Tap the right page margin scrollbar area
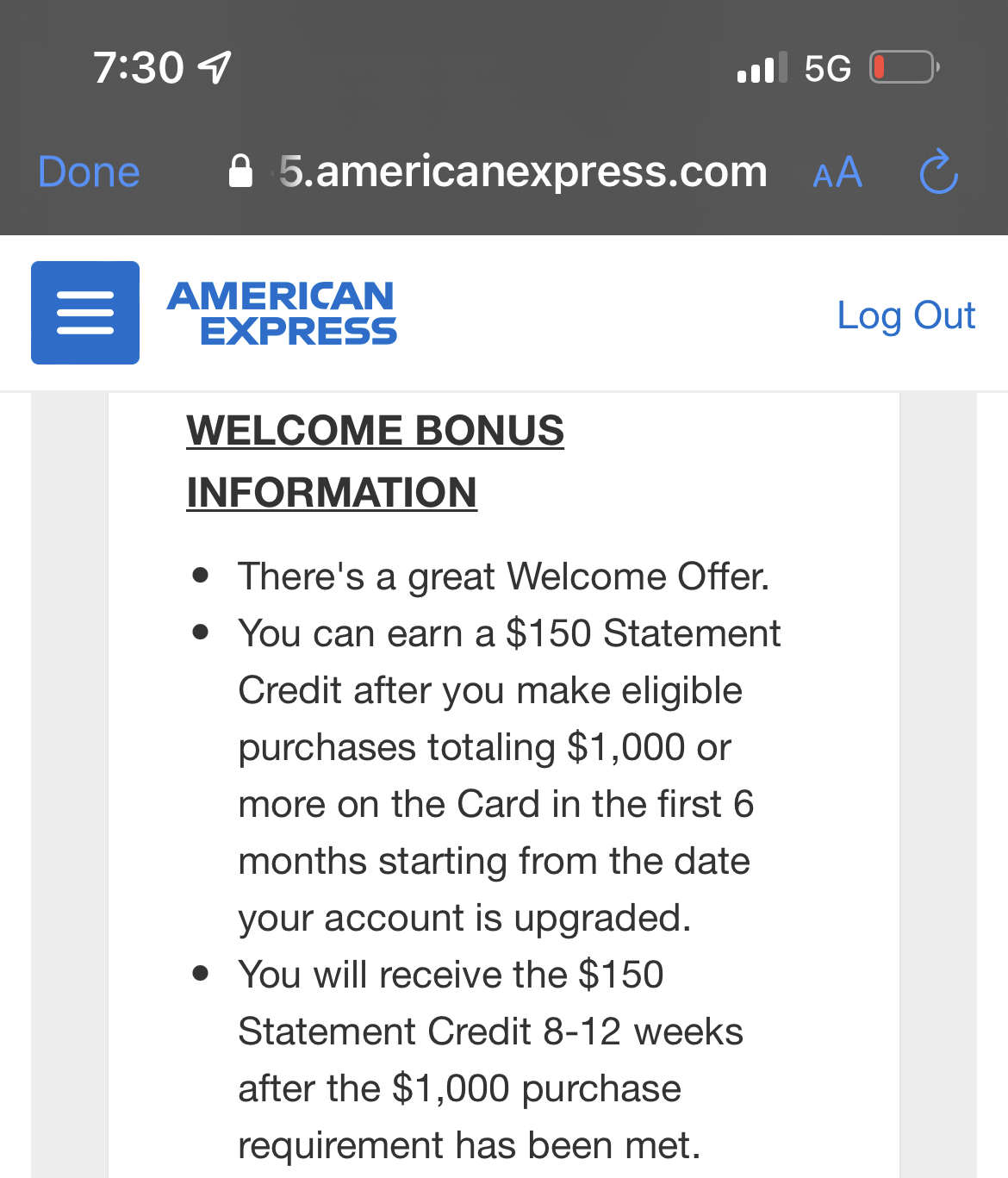The width and height of the screenshot is (1008, 1178). coord(939,776)
